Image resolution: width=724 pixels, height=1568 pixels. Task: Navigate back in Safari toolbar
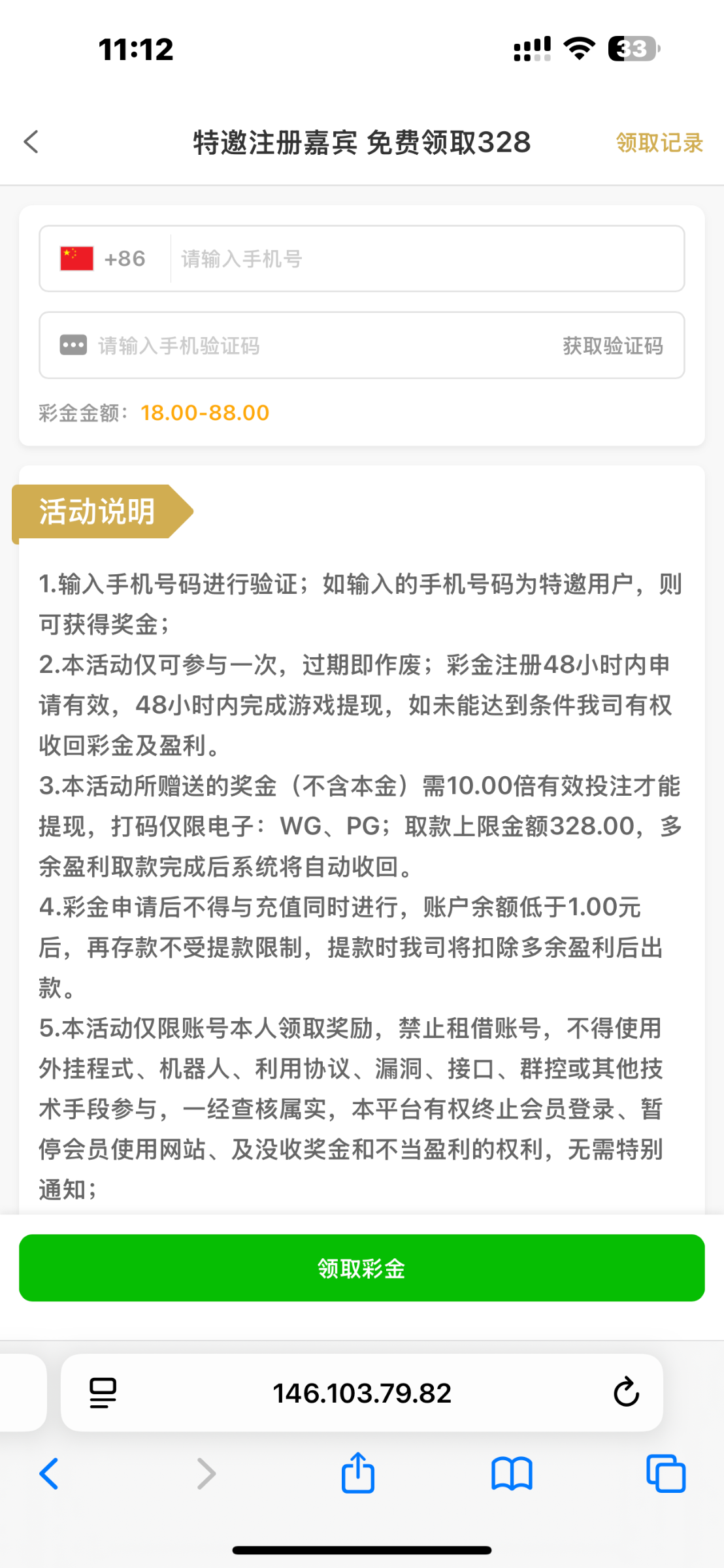click(49, 1474)
